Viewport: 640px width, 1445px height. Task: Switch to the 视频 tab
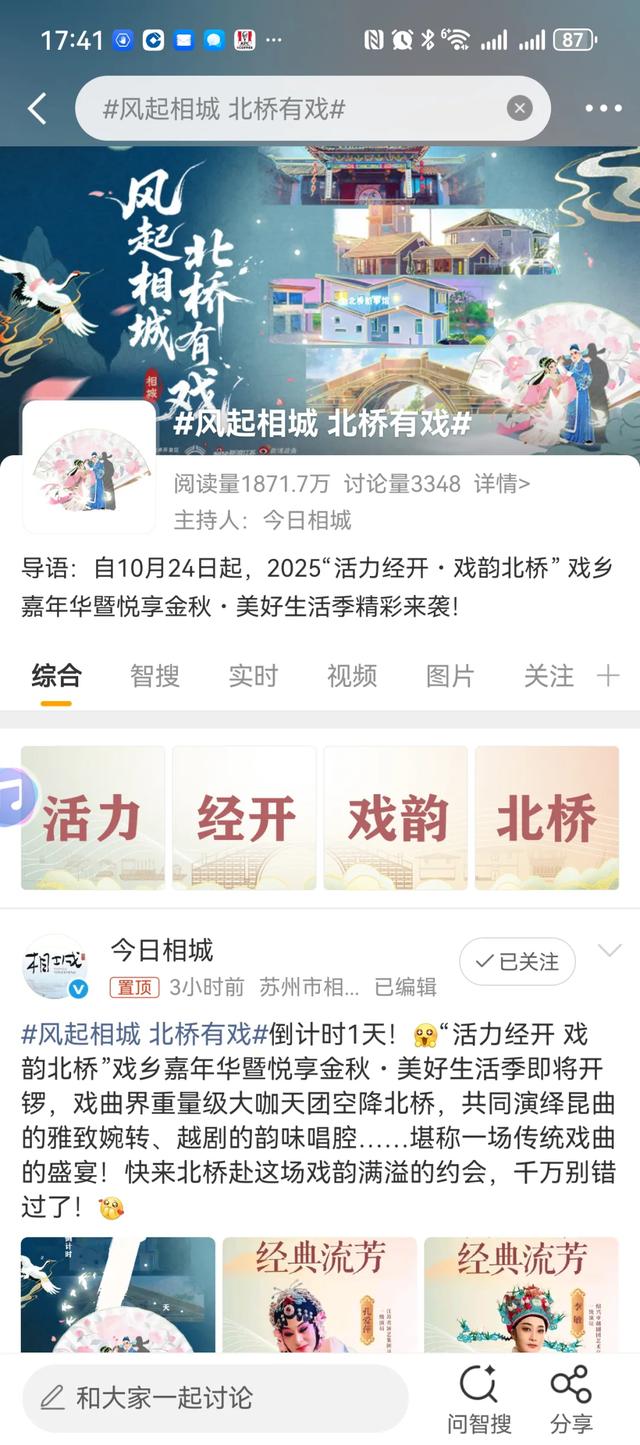(352, 676)
